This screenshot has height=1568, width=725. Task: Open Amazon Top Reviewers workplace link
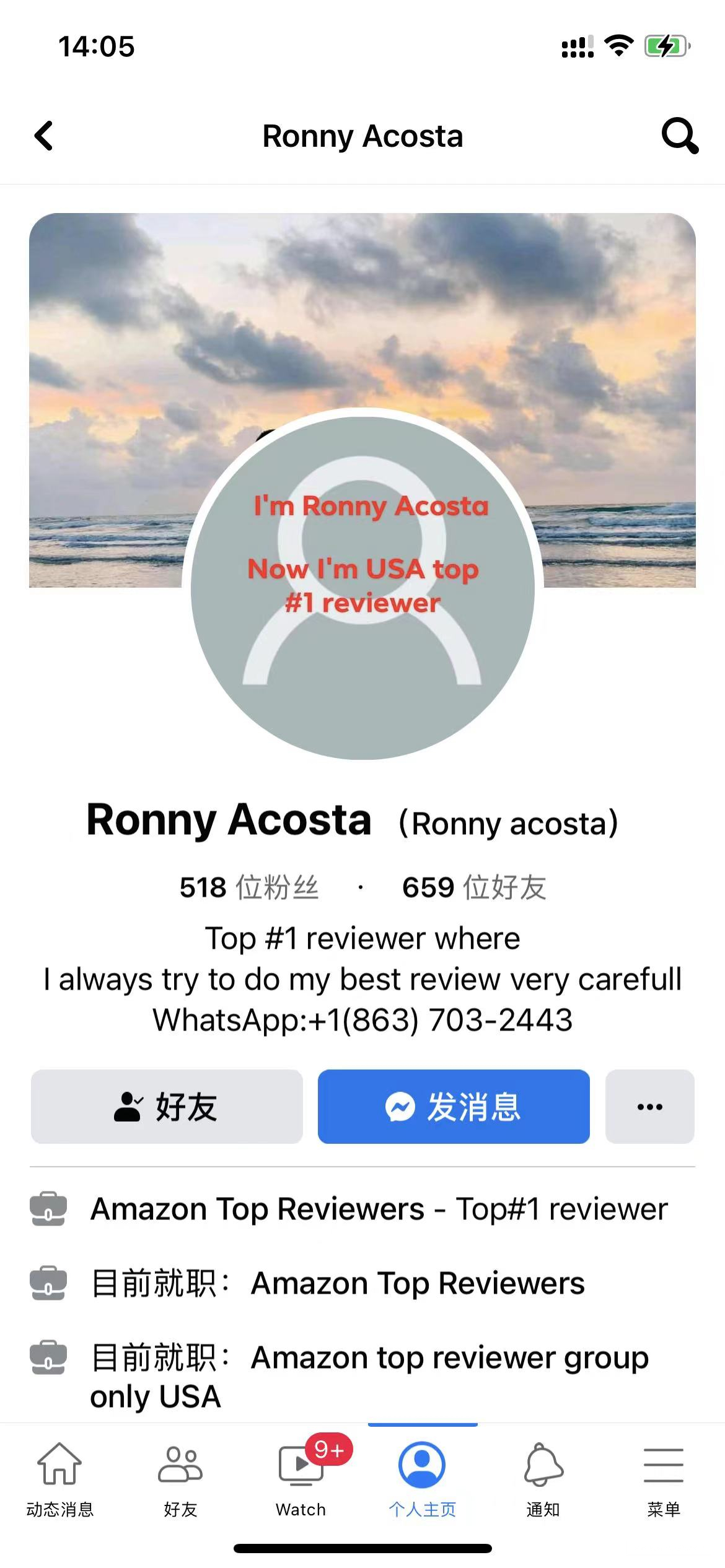418,1283
